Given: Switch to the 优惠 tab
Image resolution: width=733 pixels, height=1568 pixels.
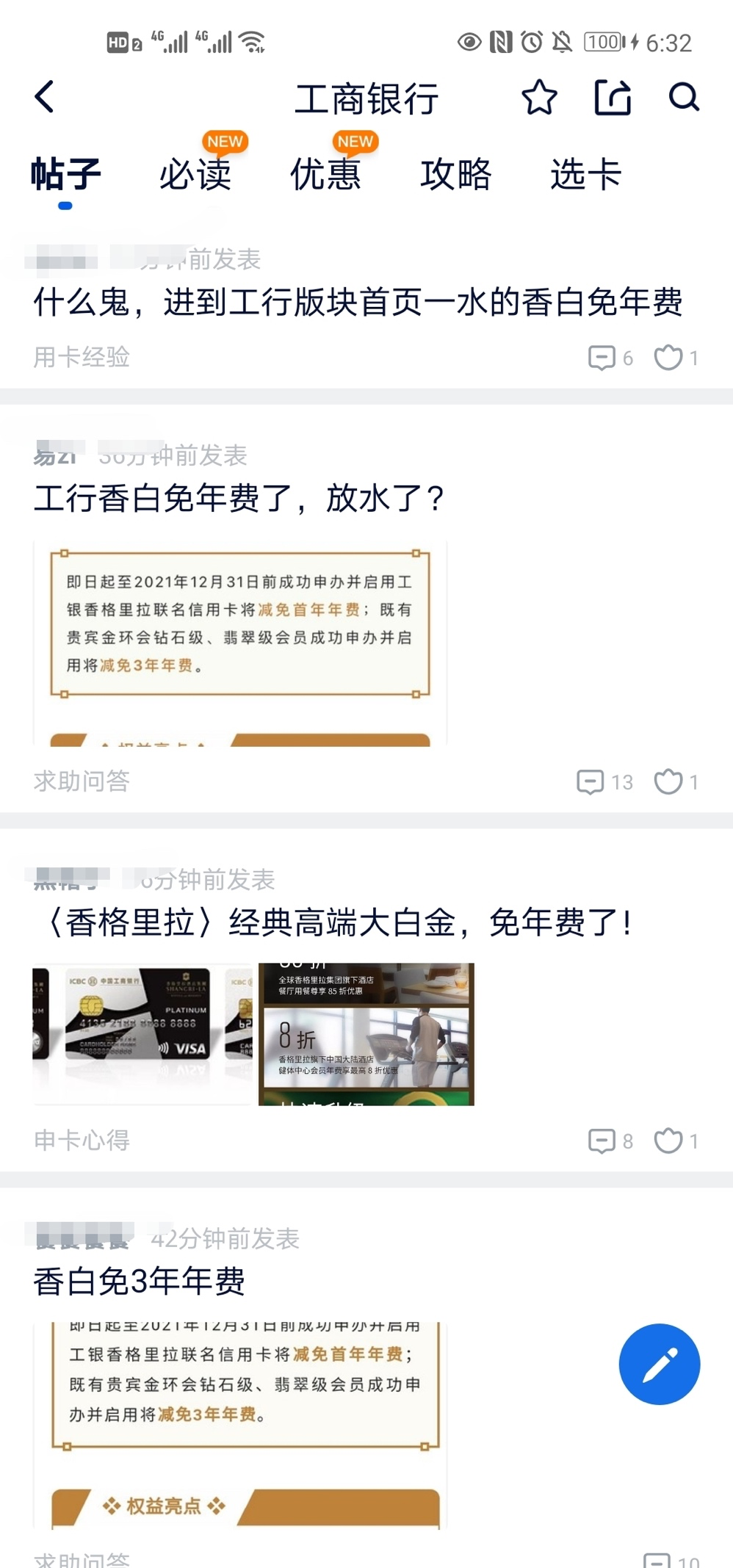Looking at the screenshot, I should tap(325, 175).
